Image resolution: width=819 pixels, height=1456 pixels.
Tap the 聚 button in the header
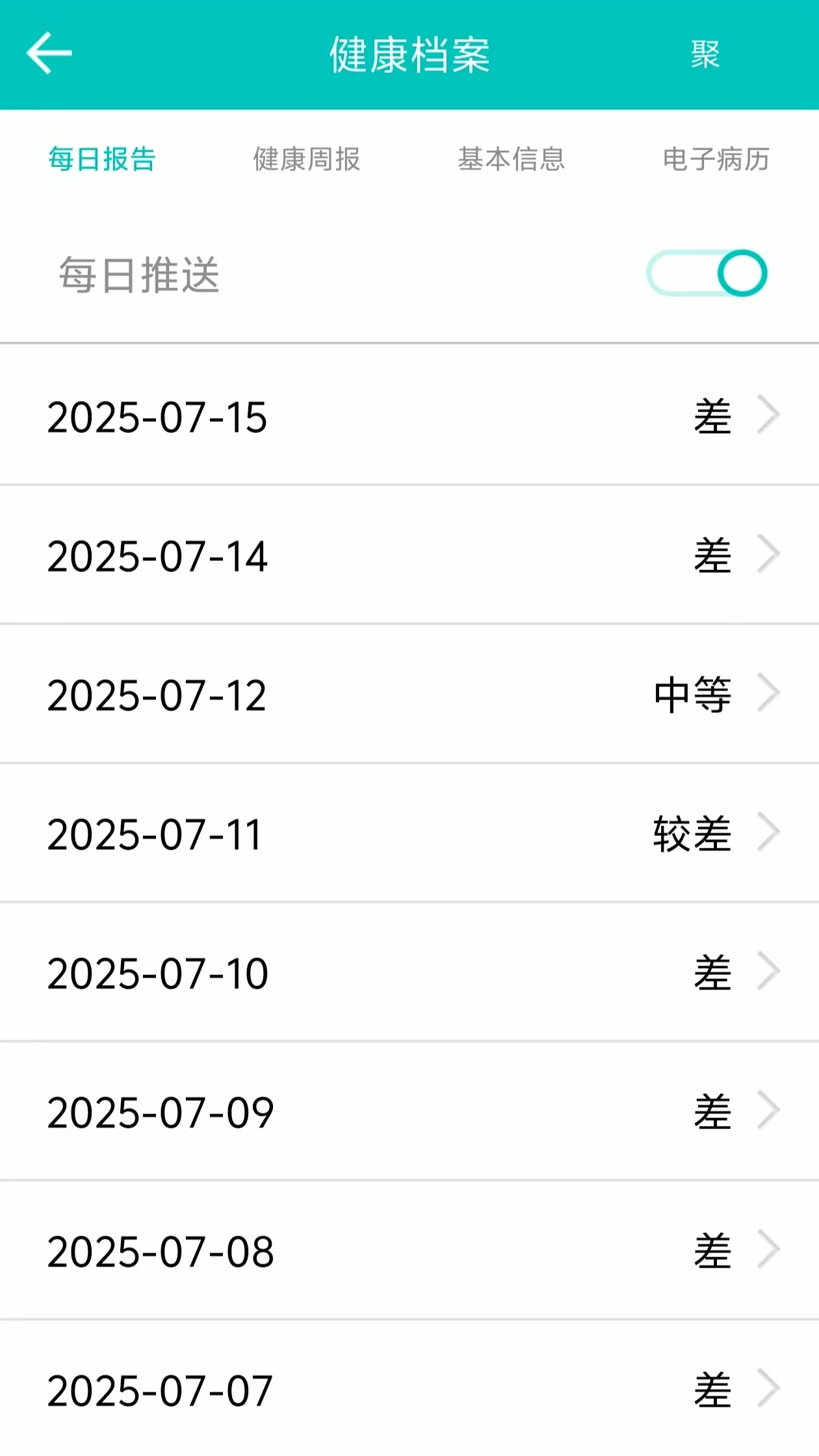(x=705, y=54)
